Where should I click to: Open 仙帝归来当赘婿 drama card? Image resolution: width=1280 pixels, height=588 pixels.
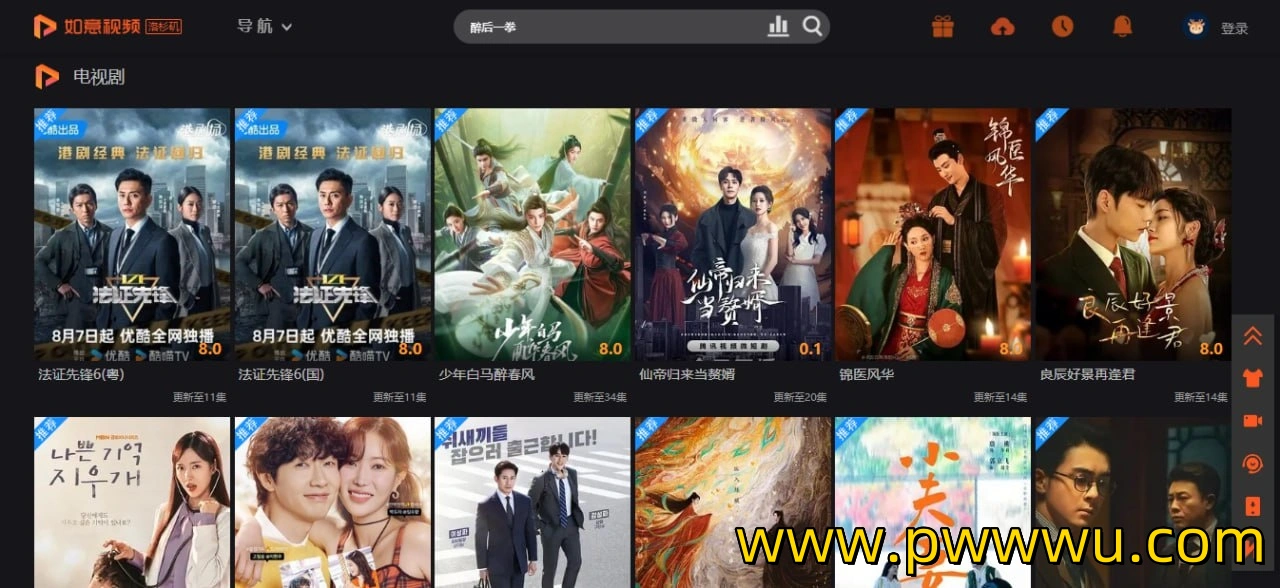click(732, 235)
